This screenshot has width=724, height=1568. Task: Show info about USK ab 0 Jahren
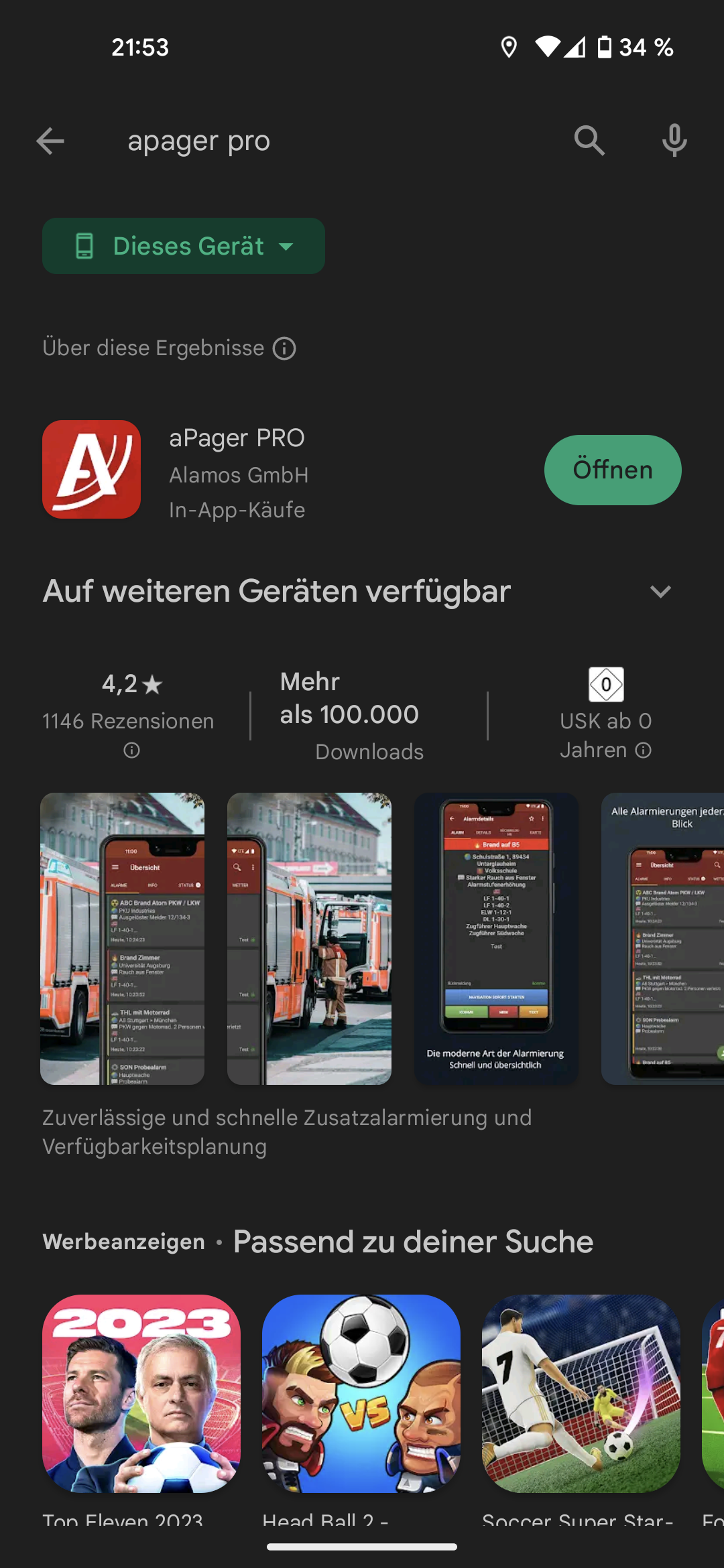tap(644, 750)
